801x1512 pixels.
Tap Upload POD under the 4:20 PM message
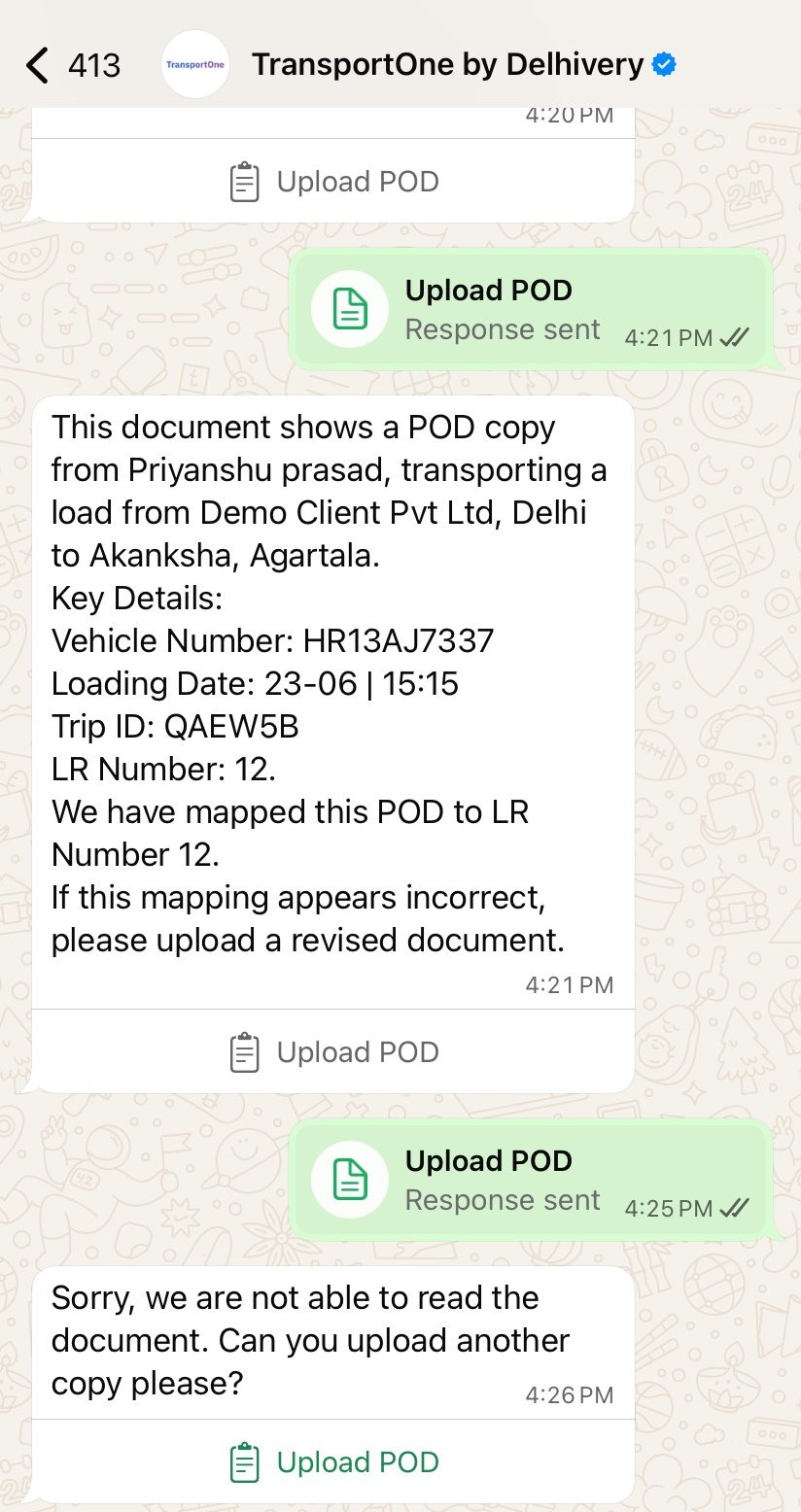tap(333, 182)
